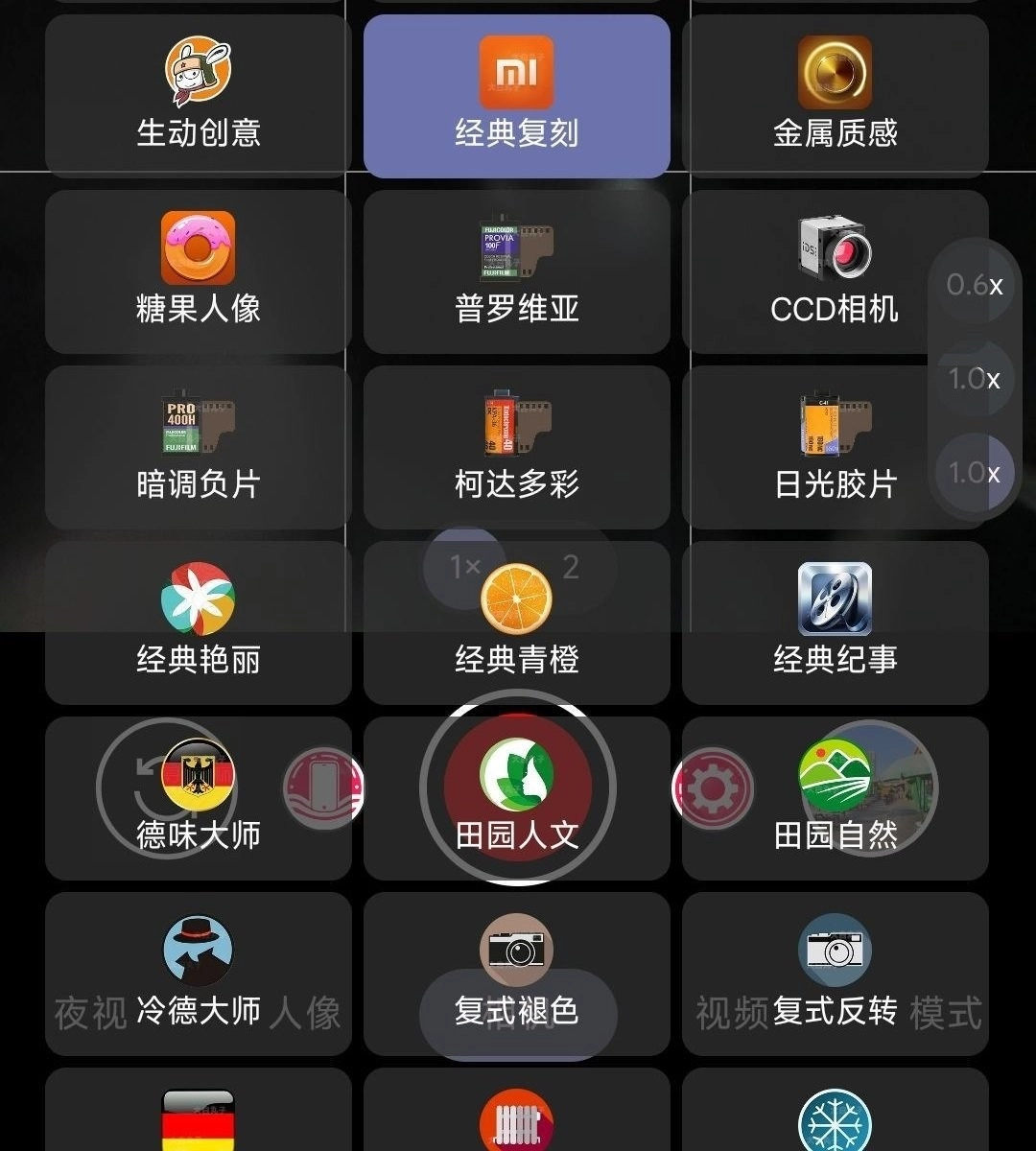
Task: Select the 柯达多彩 filter
Action: pos(516,447)
